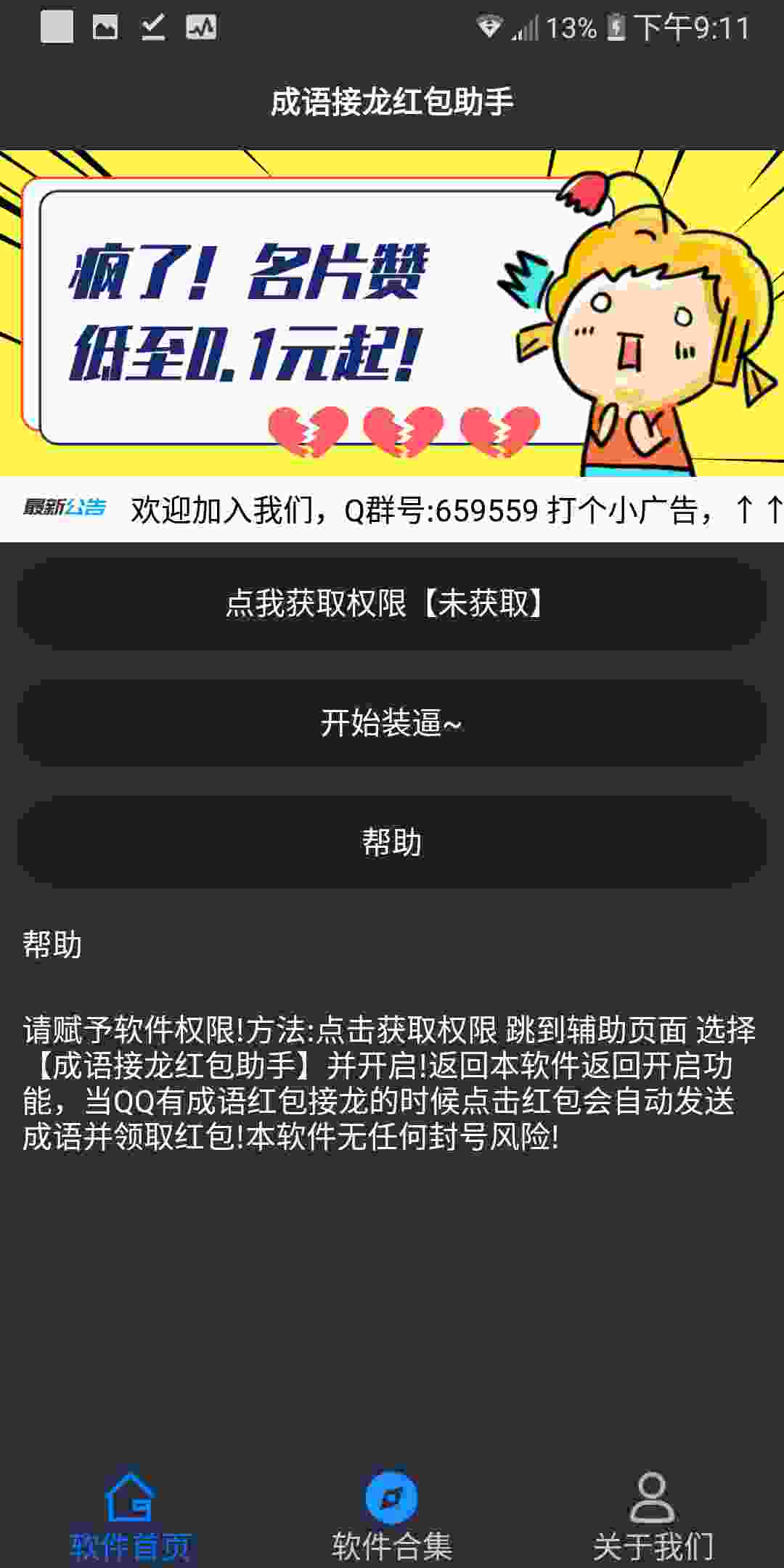This screenshot has width=784, height=1568.
Task: Open the 名片赞 promotional banner
Action: coord(392,312)
